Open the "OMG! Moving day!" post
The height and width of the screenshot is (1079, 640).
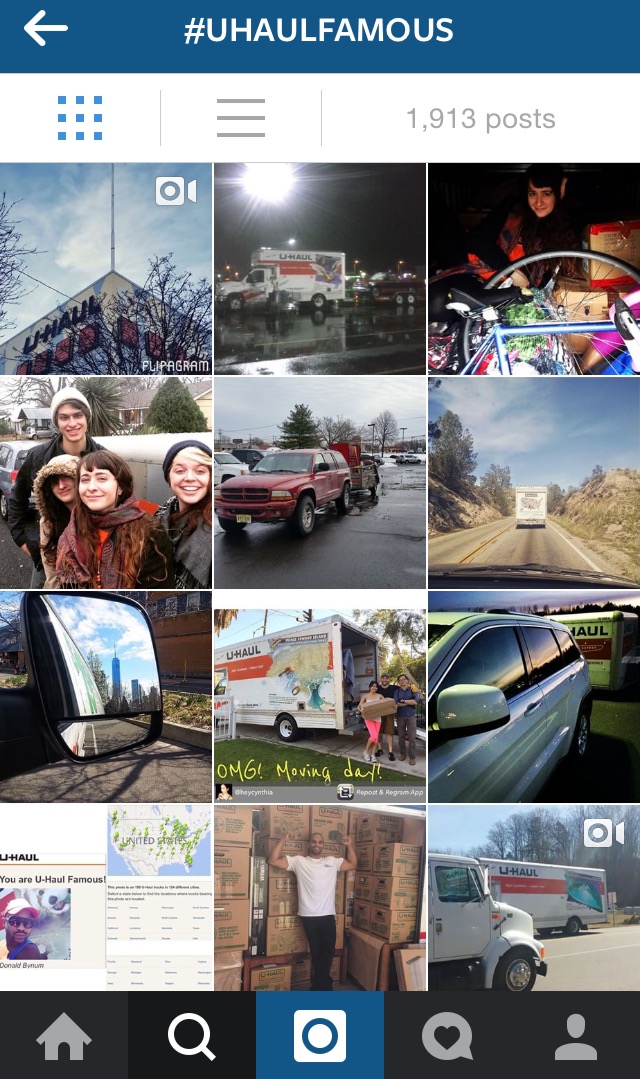pos(320,696)
